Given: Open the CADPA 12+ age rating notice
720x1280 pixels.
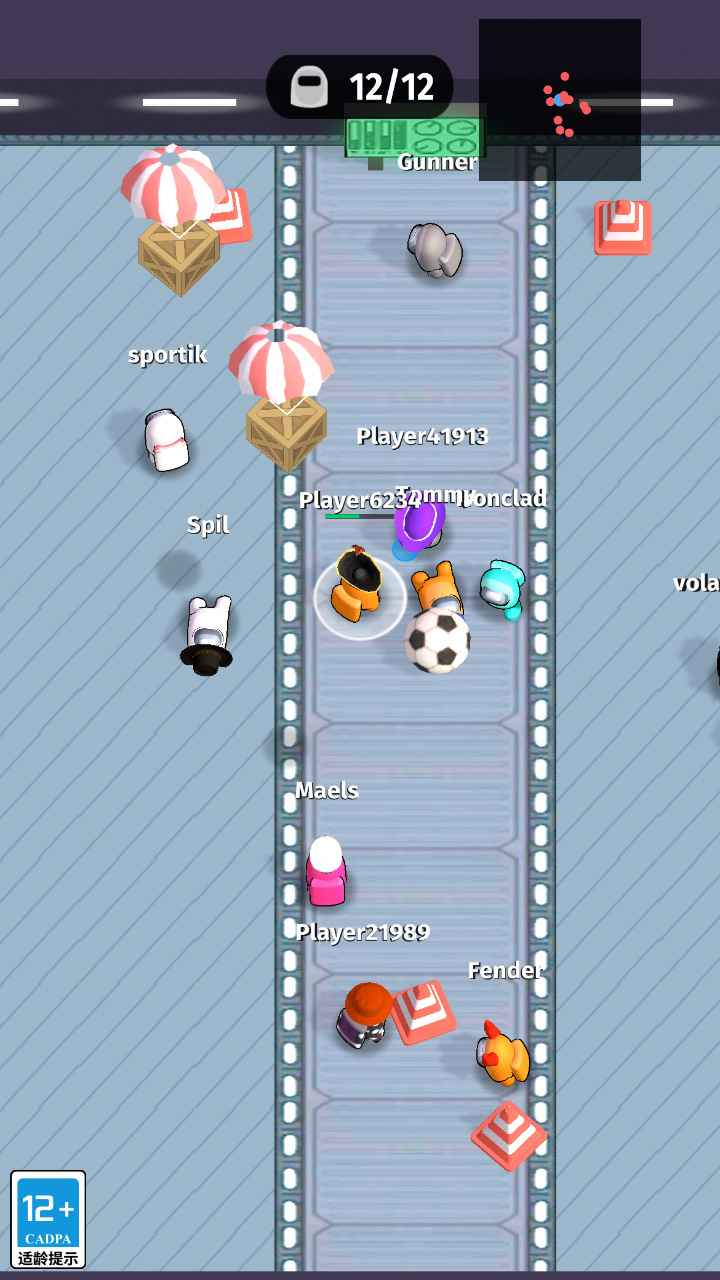Looking at the screenshot, I should coord(48,1219).
